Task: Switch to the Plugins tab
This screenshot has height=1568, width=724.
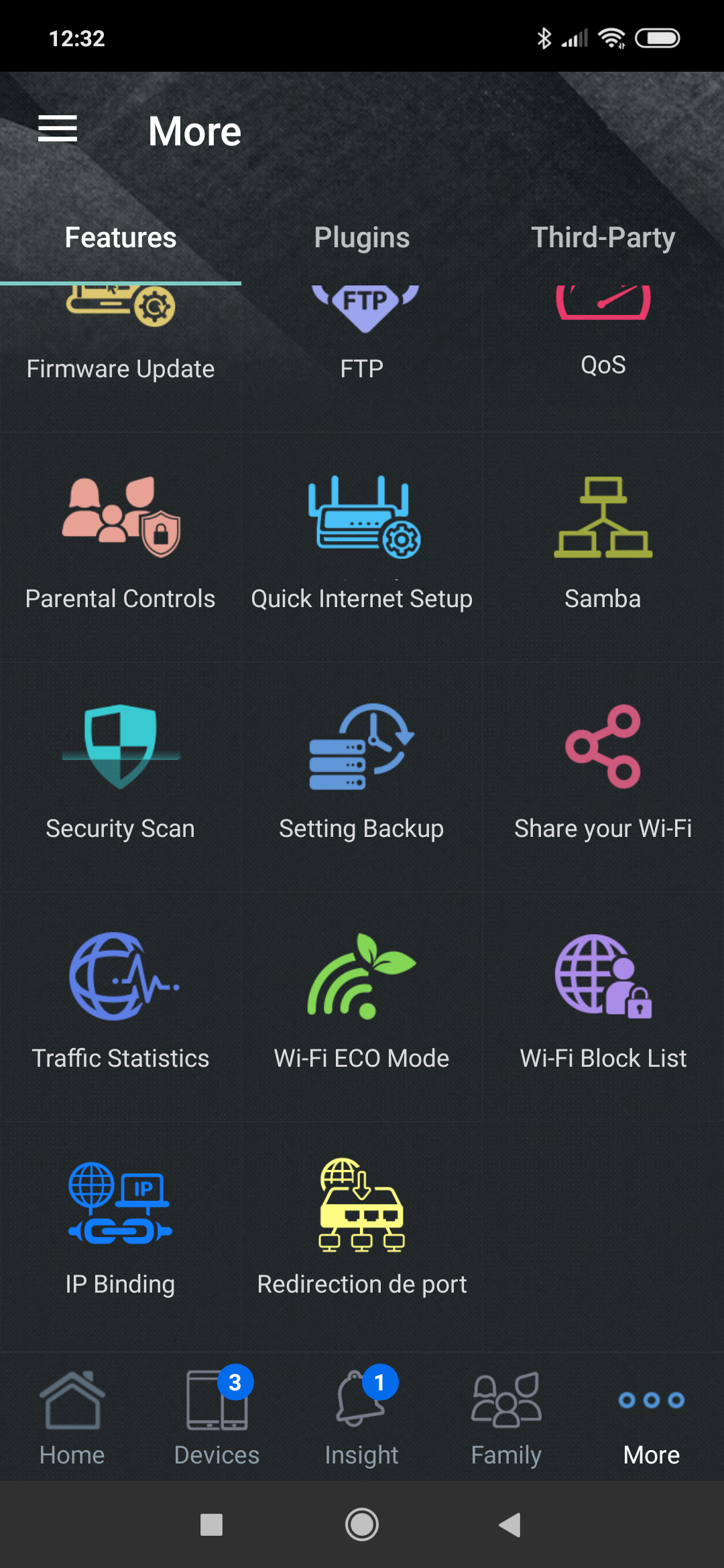Action: point(362,238)
